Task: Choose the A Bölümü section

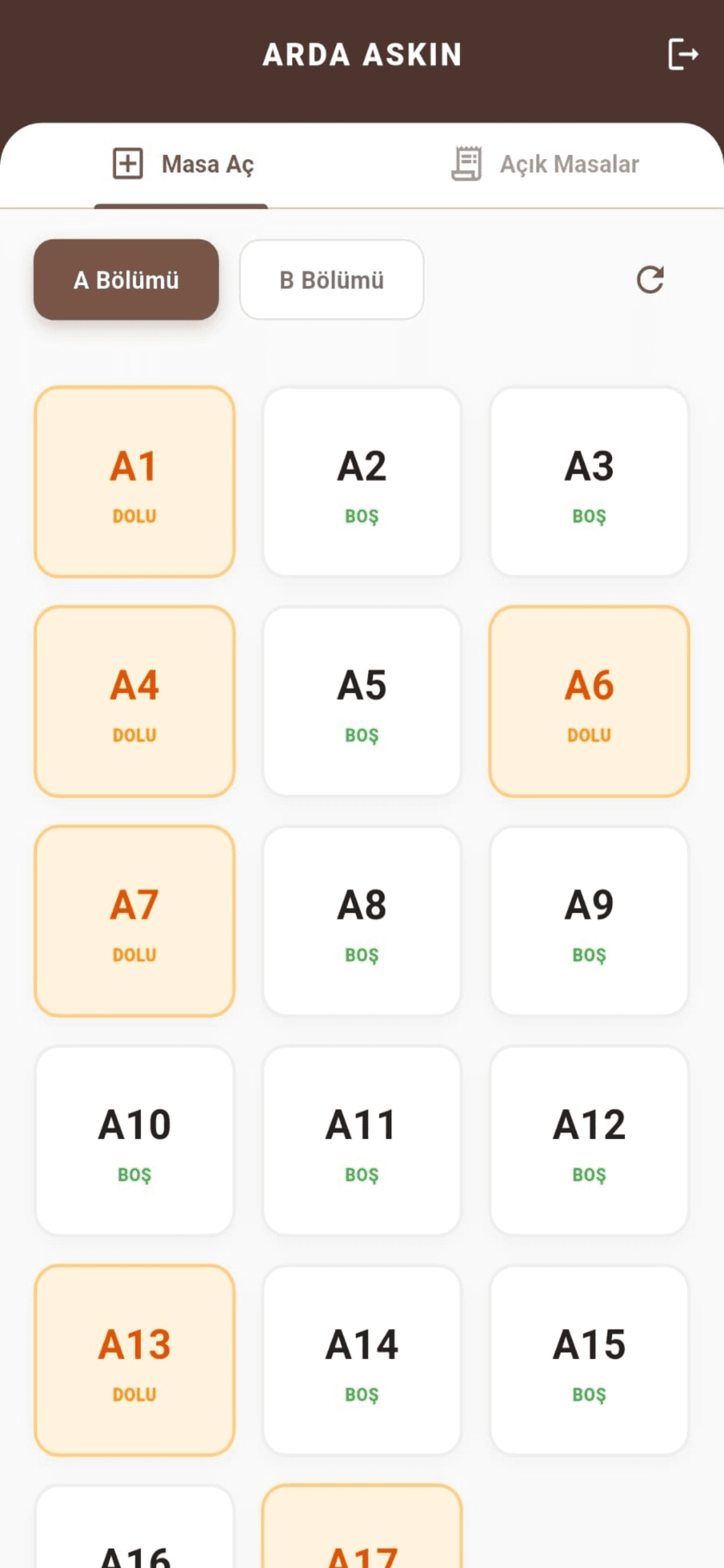Action: [x=126, y=280]
